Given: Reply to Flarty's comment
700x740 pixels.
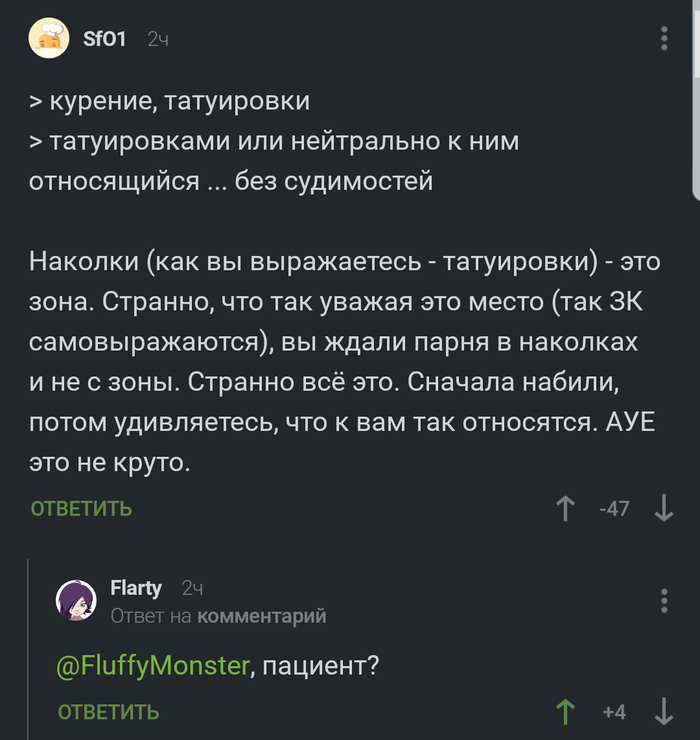Looking at the screenshot, I should [x=108, y=712].
